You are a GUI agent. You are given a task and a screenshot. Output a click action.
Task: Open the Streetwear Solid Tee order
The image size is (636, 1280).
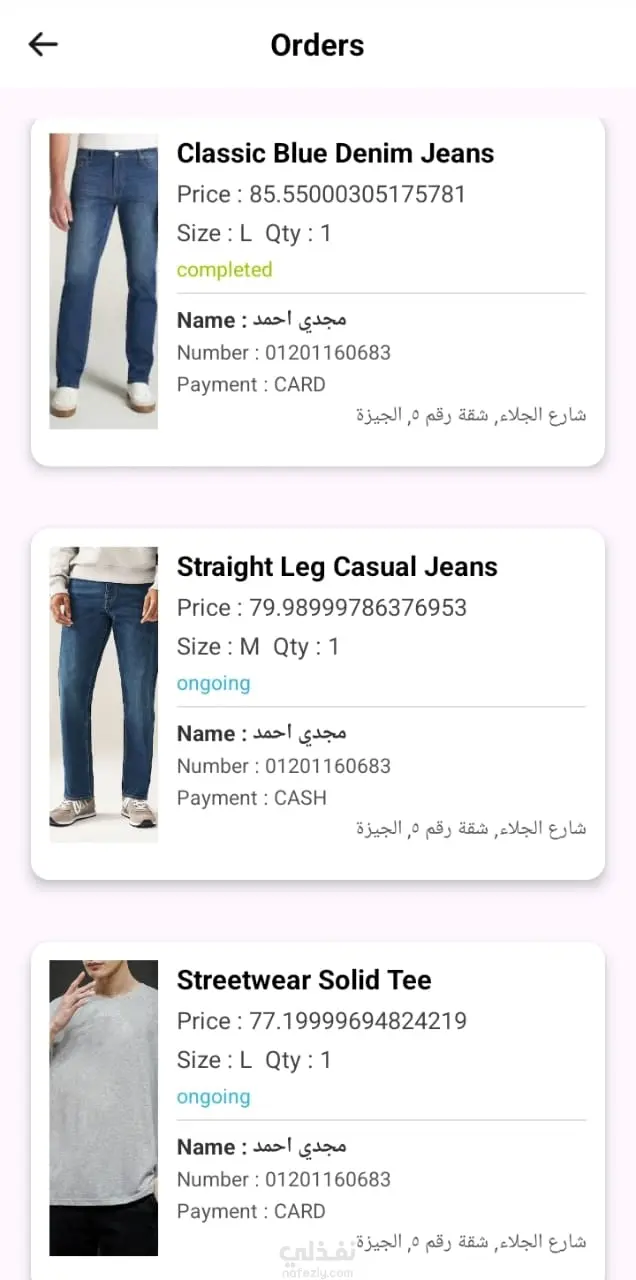pyautogui.click(x=304, y=980)
